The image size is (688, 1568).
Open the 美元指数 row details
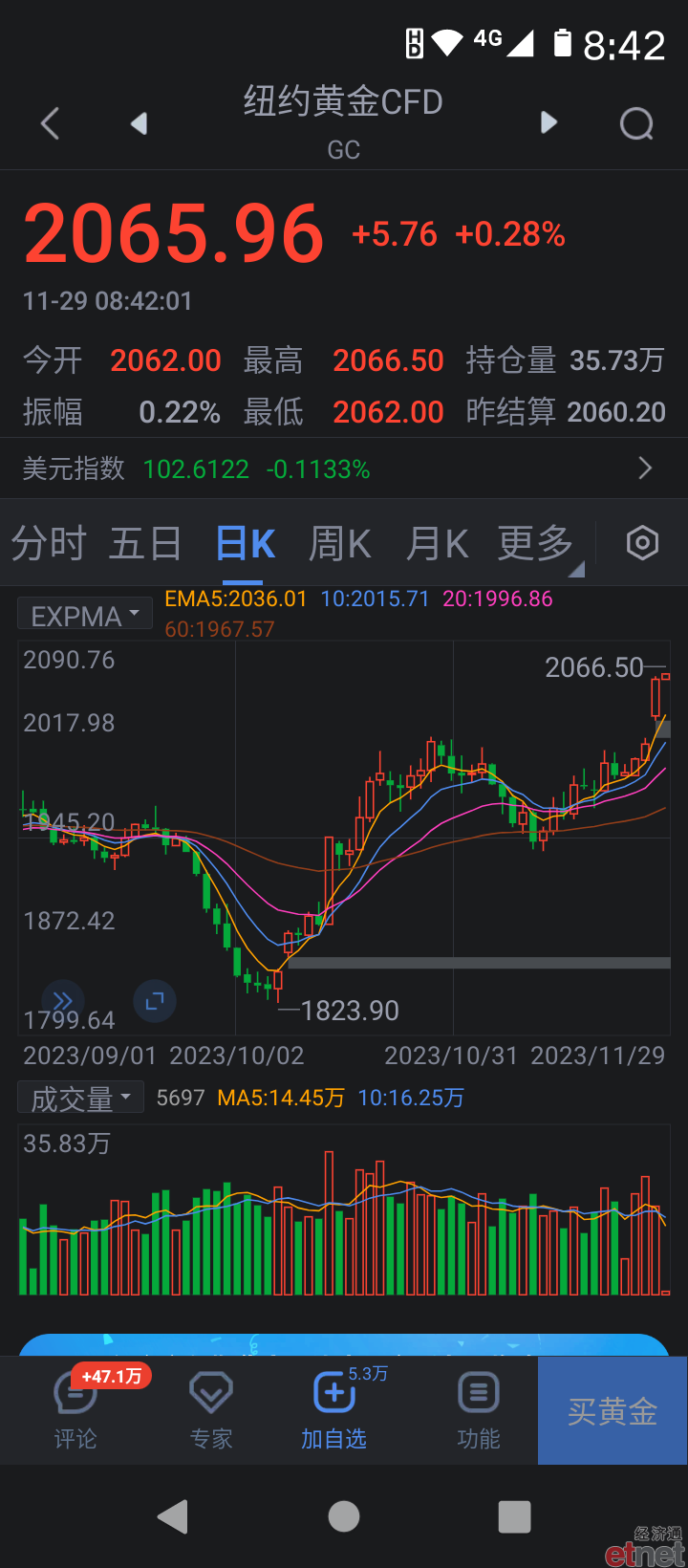[x=344, y=468]
